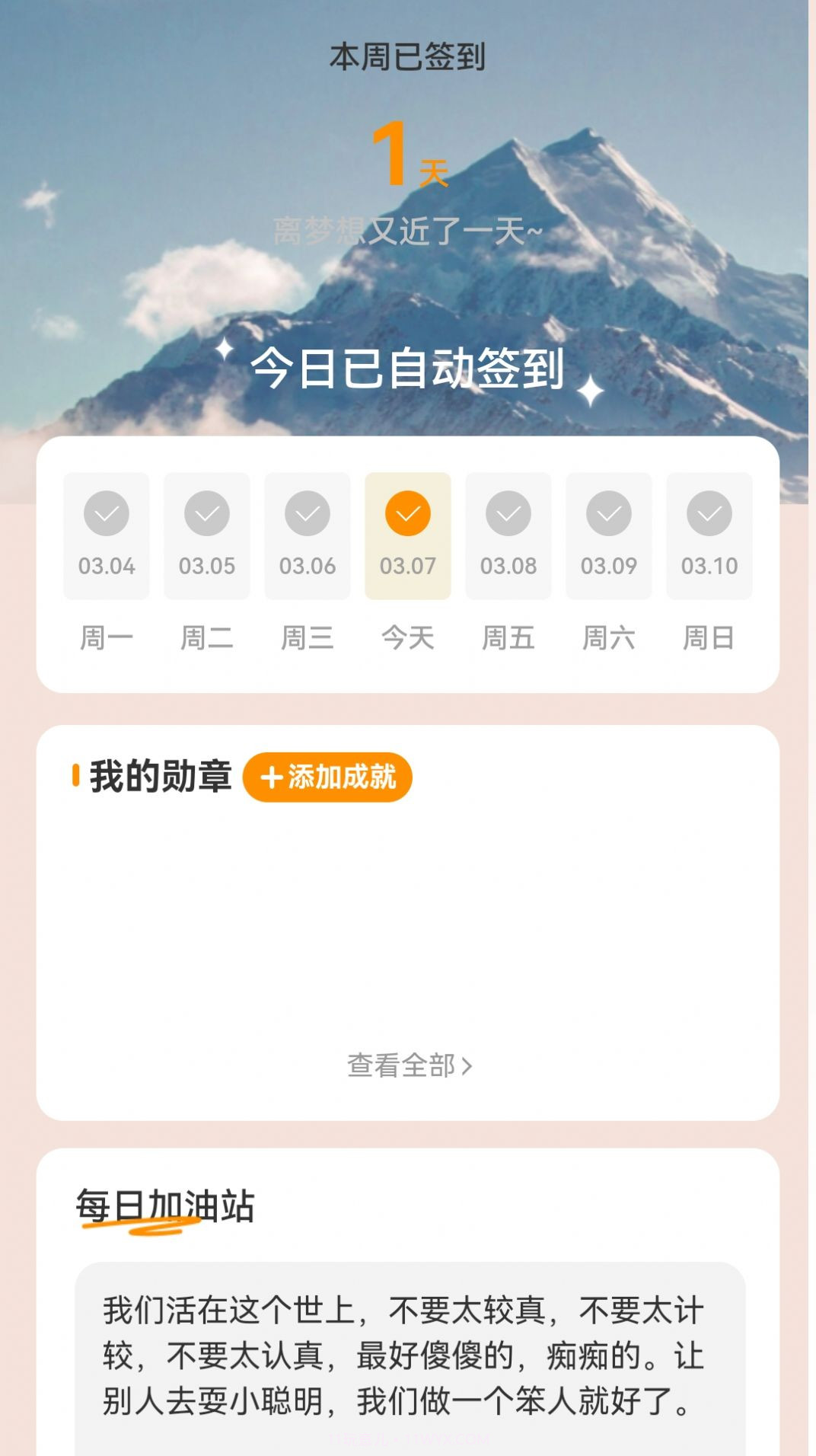The image size is (816, 1456).
Task: Click the 03.10 checkmark icon
Action: click(x=709, y=515)
